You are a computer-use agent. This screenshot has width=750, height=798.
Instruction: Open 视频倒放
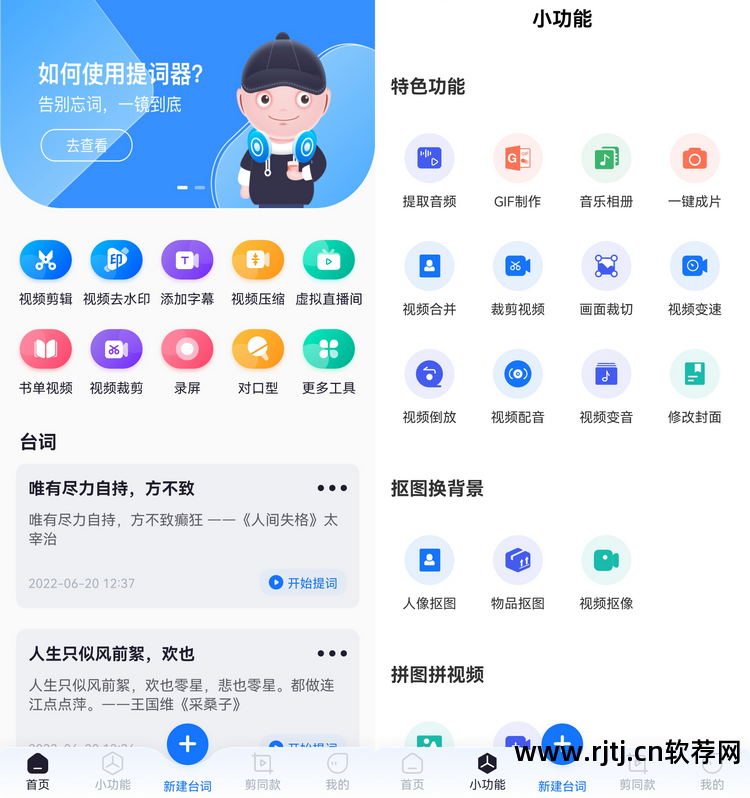429,374
